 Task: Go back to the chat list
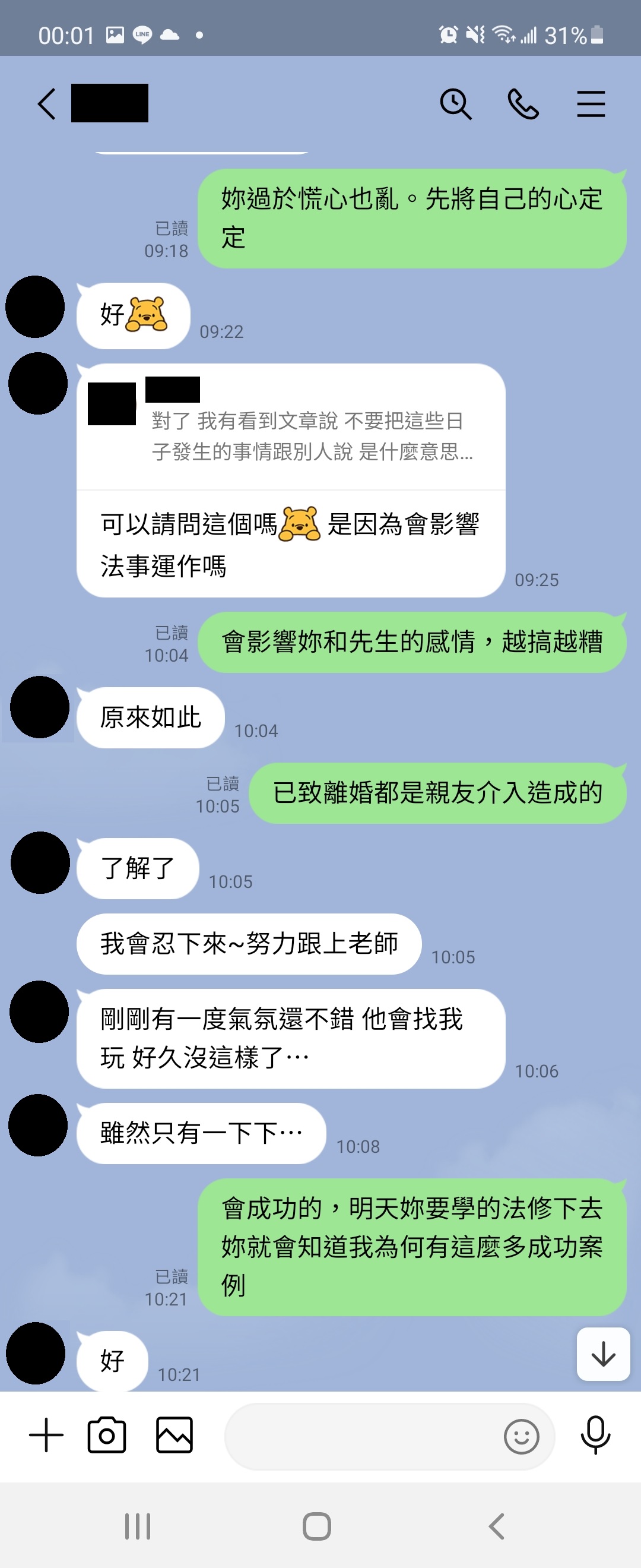point(47,103)
